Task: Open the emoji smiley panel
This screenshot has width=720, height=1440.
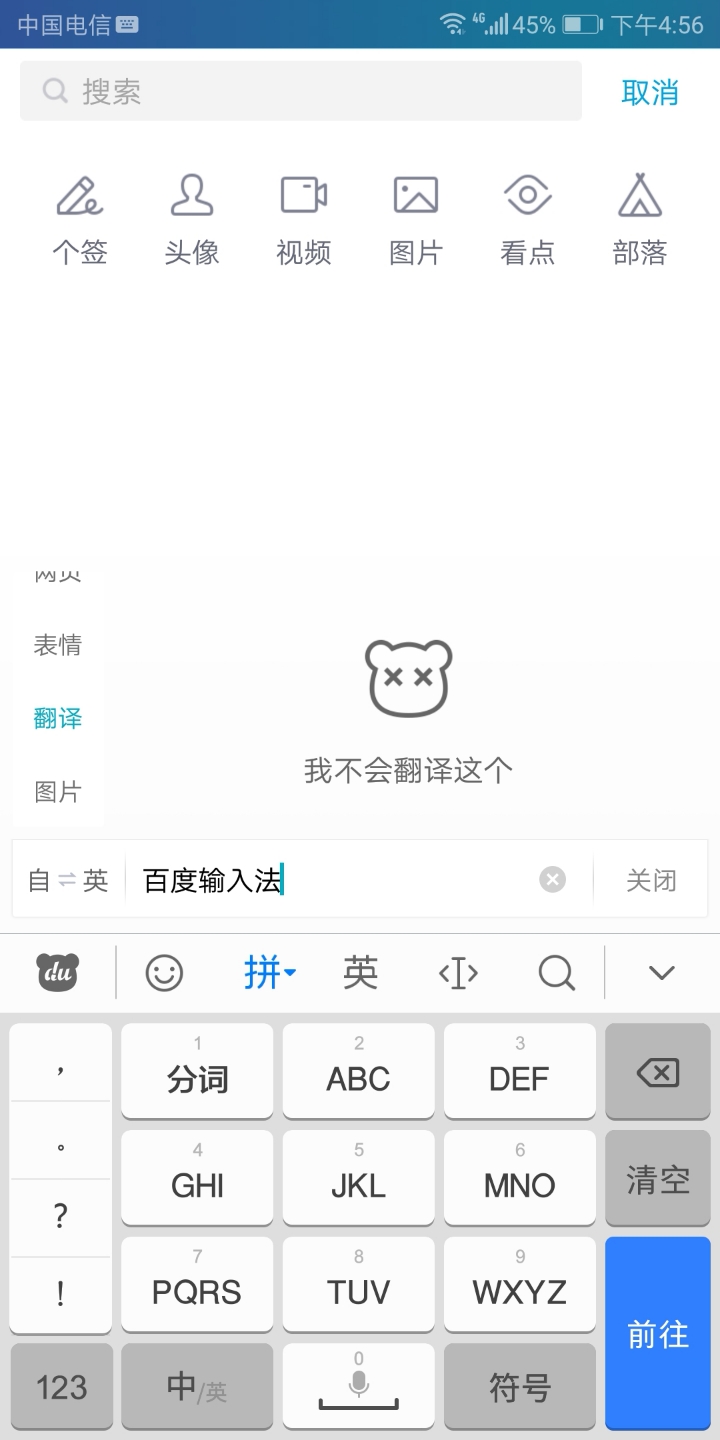Action: 164,972
